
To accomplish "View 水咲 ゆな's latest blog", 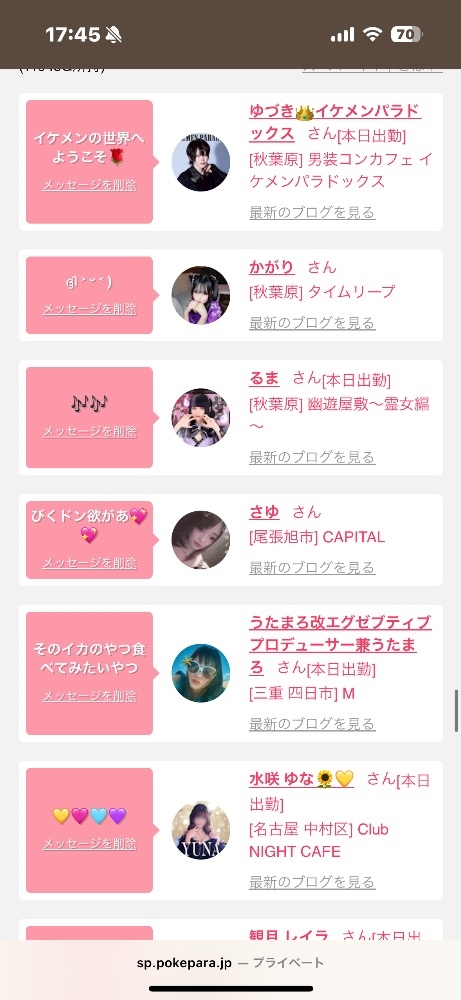I will [x=312, y=883].
